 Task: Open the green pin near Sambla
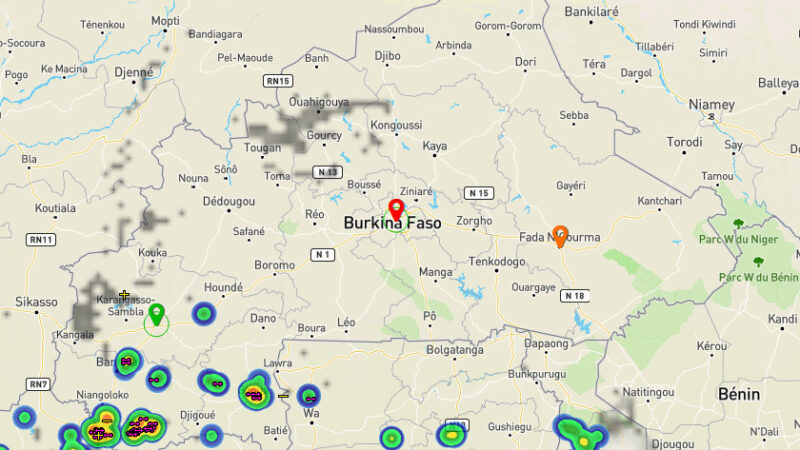tap(156, 315)
